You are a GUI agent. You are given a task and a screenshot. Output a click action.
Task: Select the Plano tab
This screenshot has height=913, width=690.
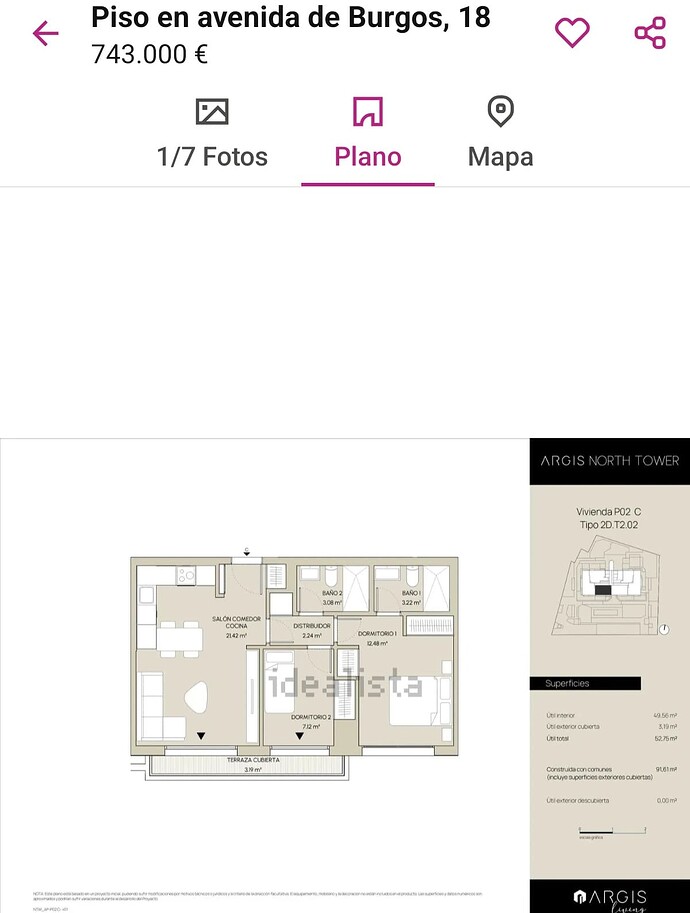(x=368, y=134)
